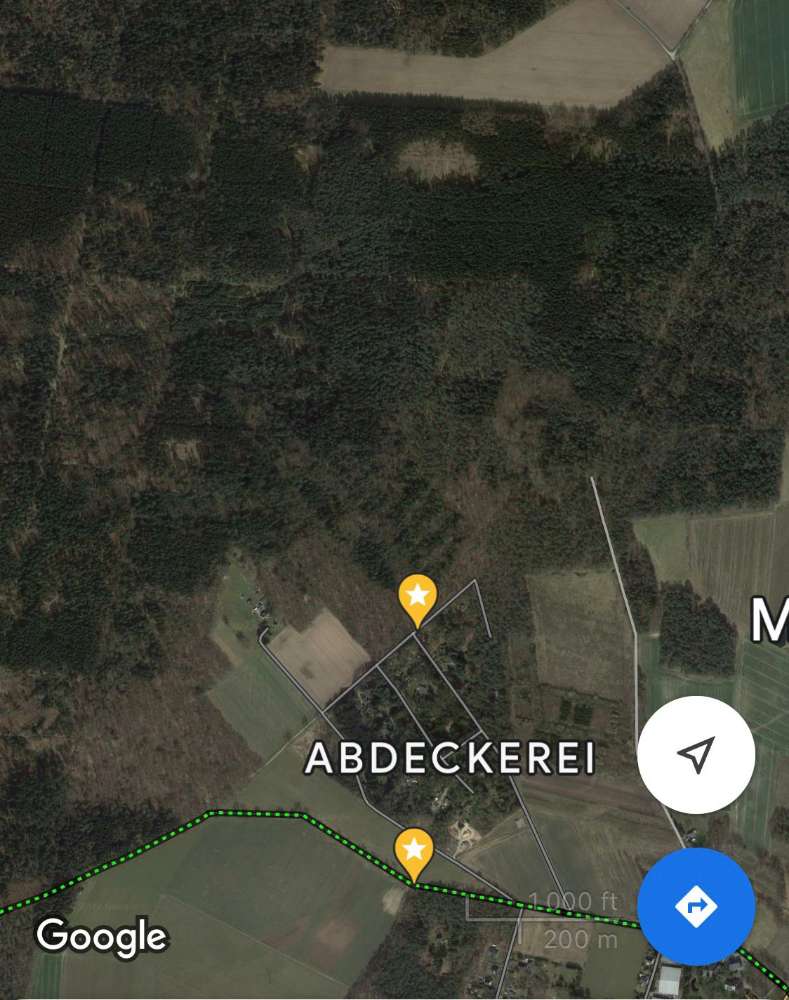Select the upper yellow star saved place marker
Viewport: 789px width, 1000px height.
tap(416, 596)
